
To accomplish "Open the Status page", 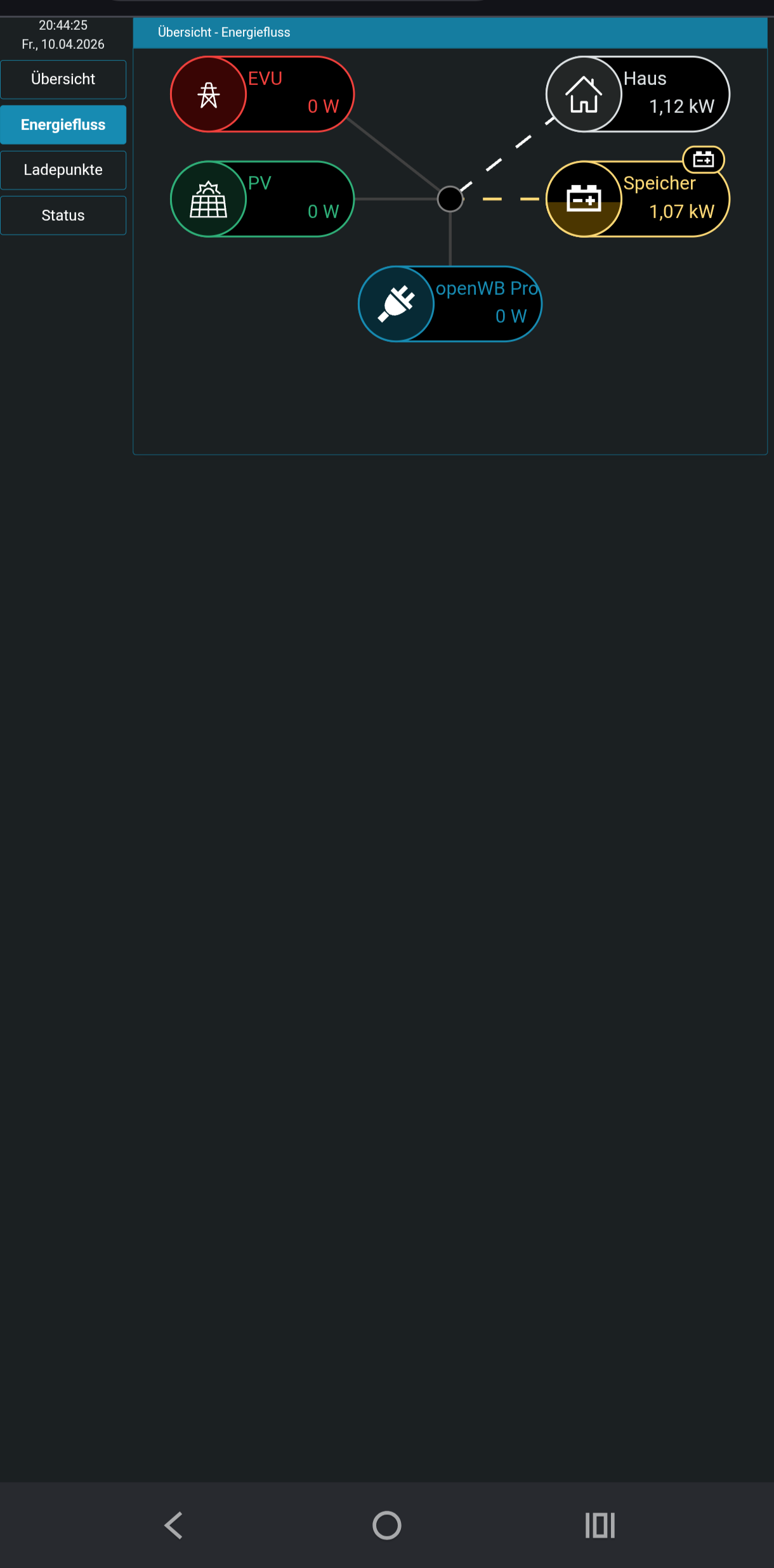I will click(x=63, y=216).
